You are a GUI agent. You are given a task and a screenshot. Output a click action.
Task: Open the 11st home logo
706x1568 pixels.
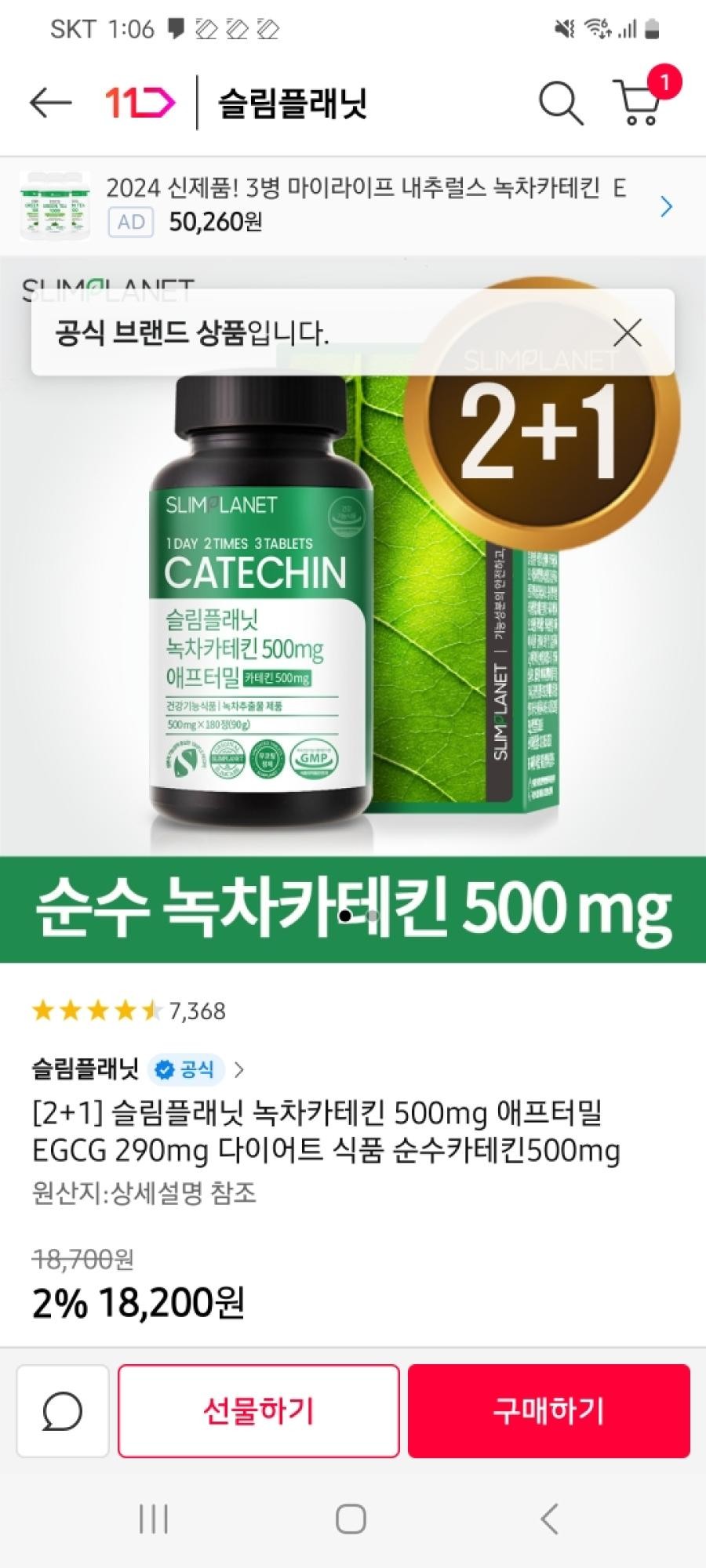[x=141, y=103]
